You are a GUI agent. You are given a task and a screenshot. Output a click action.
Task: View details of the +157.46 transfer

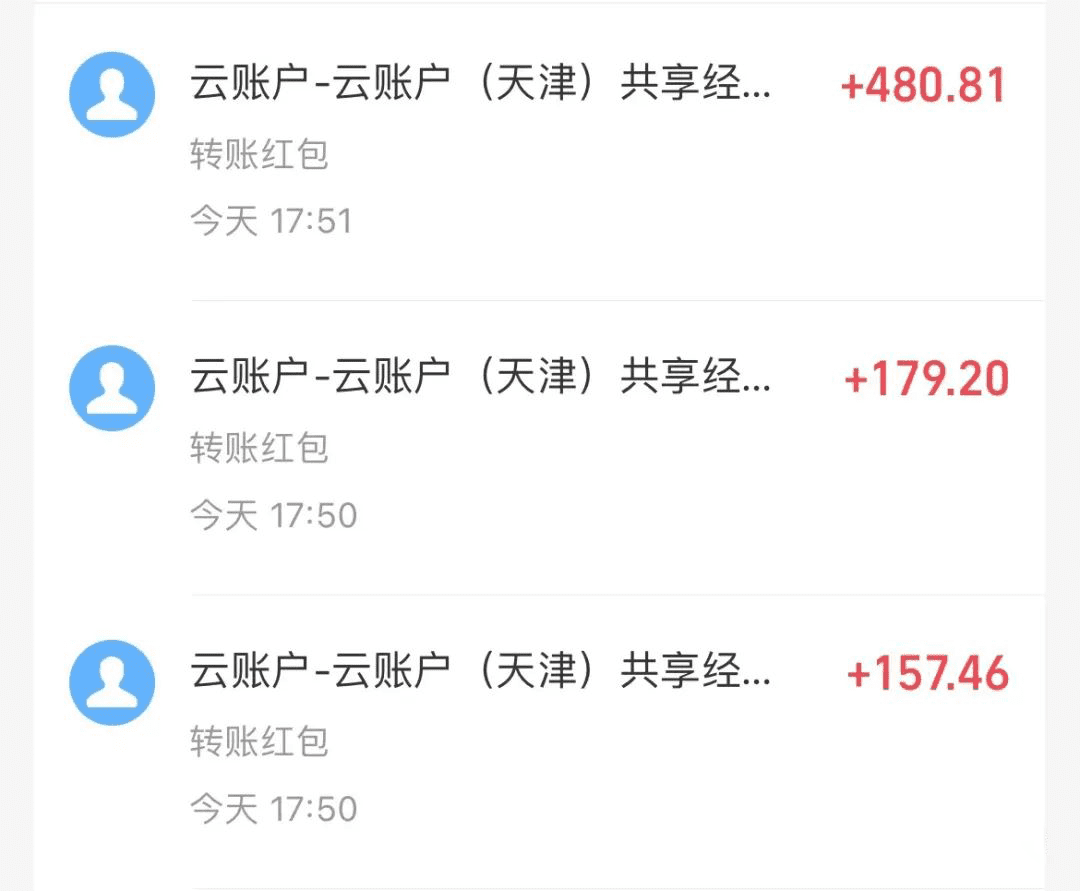tap(540, 740)
